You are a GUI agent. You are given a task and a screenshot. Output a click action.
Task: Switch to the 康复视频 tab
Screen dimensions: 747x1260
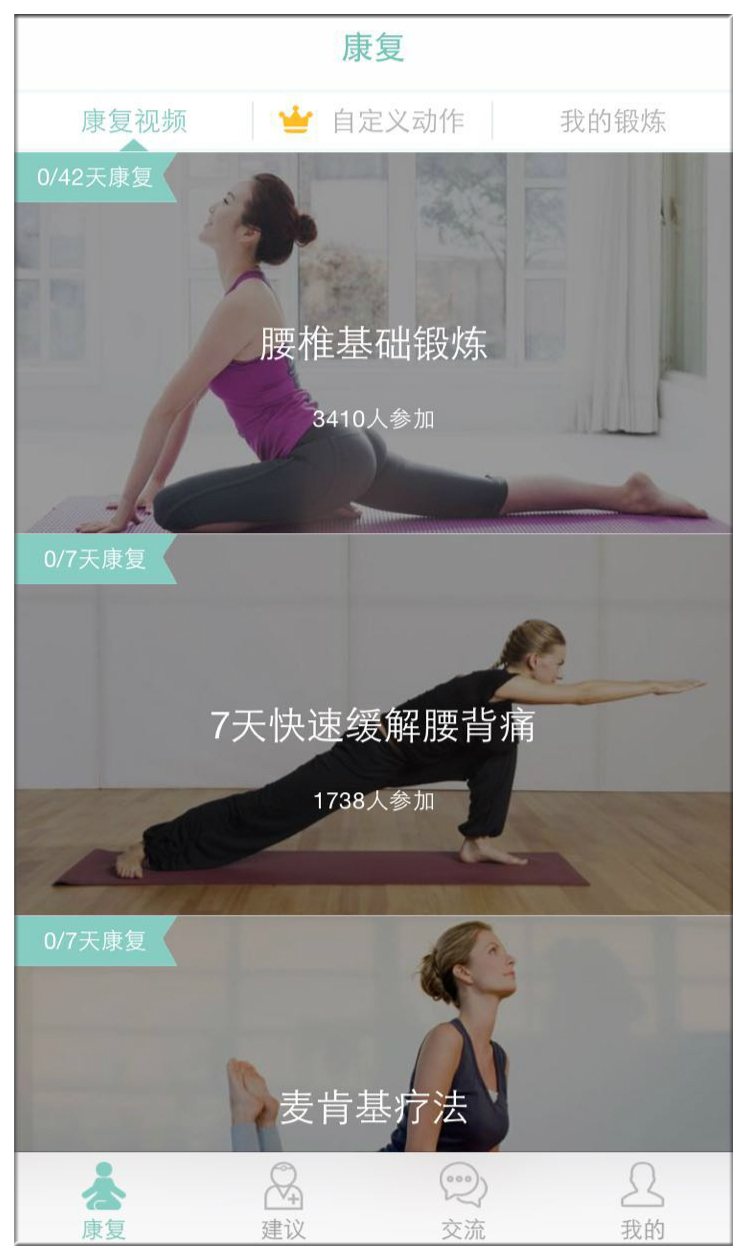click(134, 122)
